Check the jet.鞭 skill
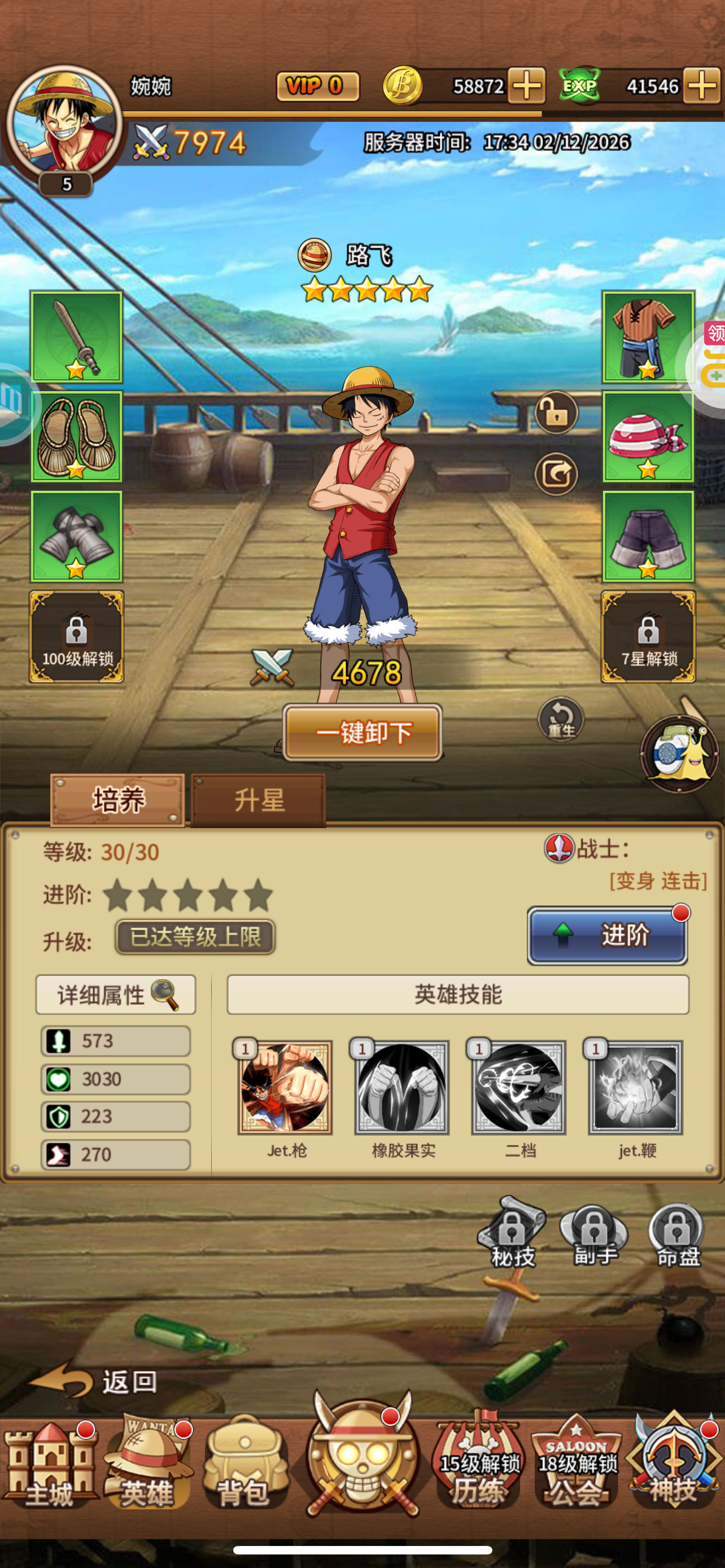This screenshot has height=1568, width=725. [636, 1088]
